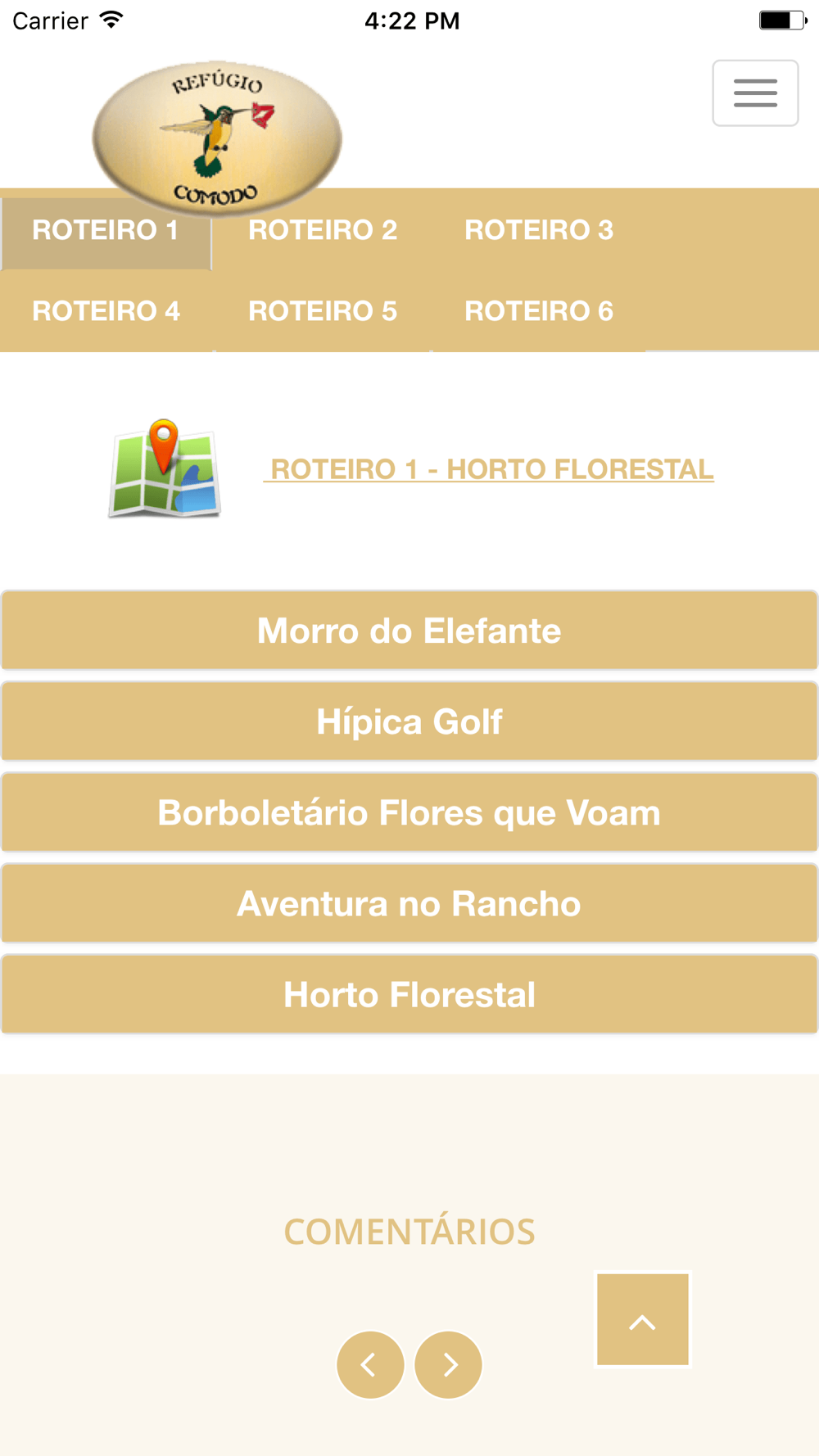Screen dimensions: 819x1456
Task: Select the Roteiro 4 tab
Action: [x=106, y=311]
